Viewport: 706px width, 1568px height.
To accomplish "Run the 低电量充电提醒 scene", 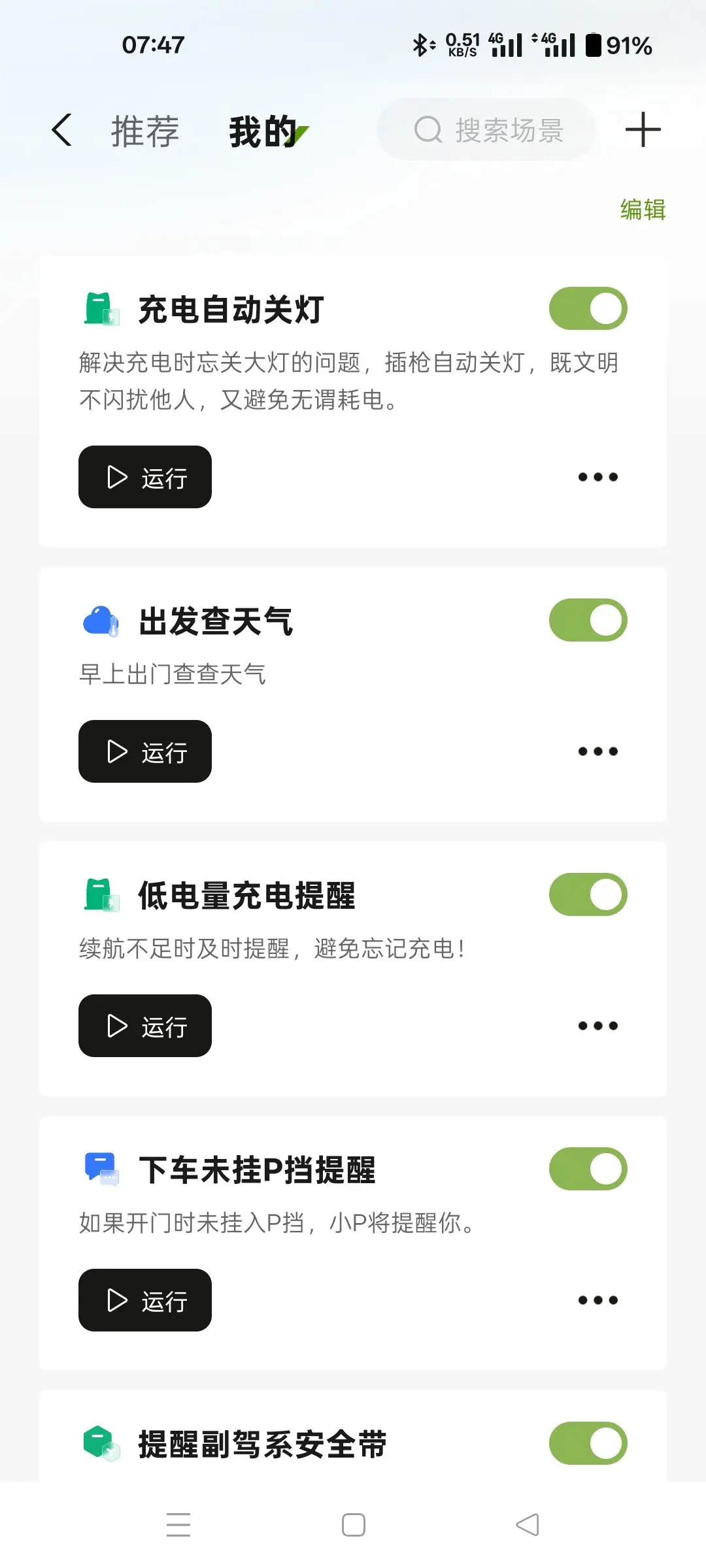I will 145,1026.
